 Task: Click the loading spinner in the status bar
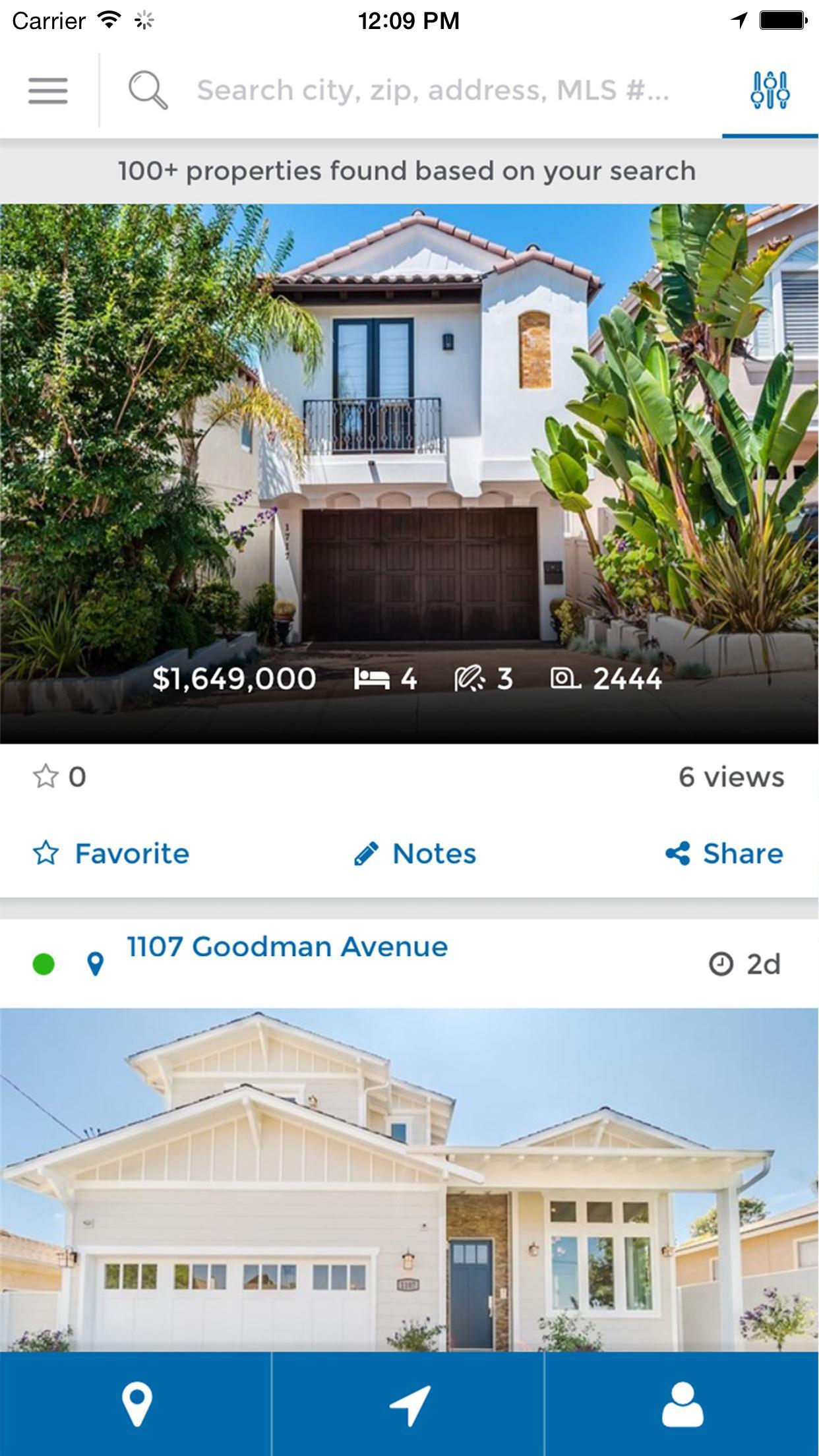pos(143,20)
